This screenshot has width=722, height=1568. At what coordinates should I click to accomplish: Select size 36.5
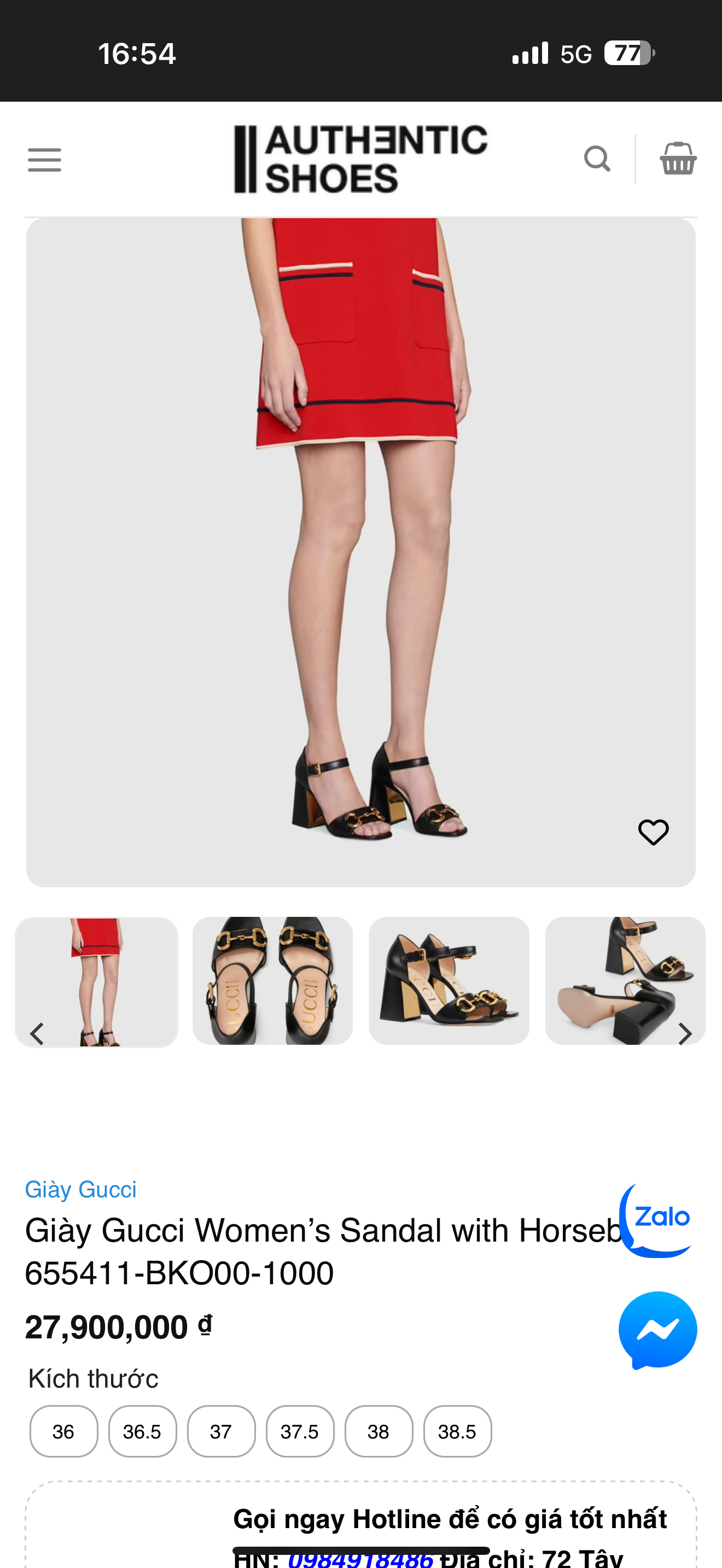[142, 1432]
